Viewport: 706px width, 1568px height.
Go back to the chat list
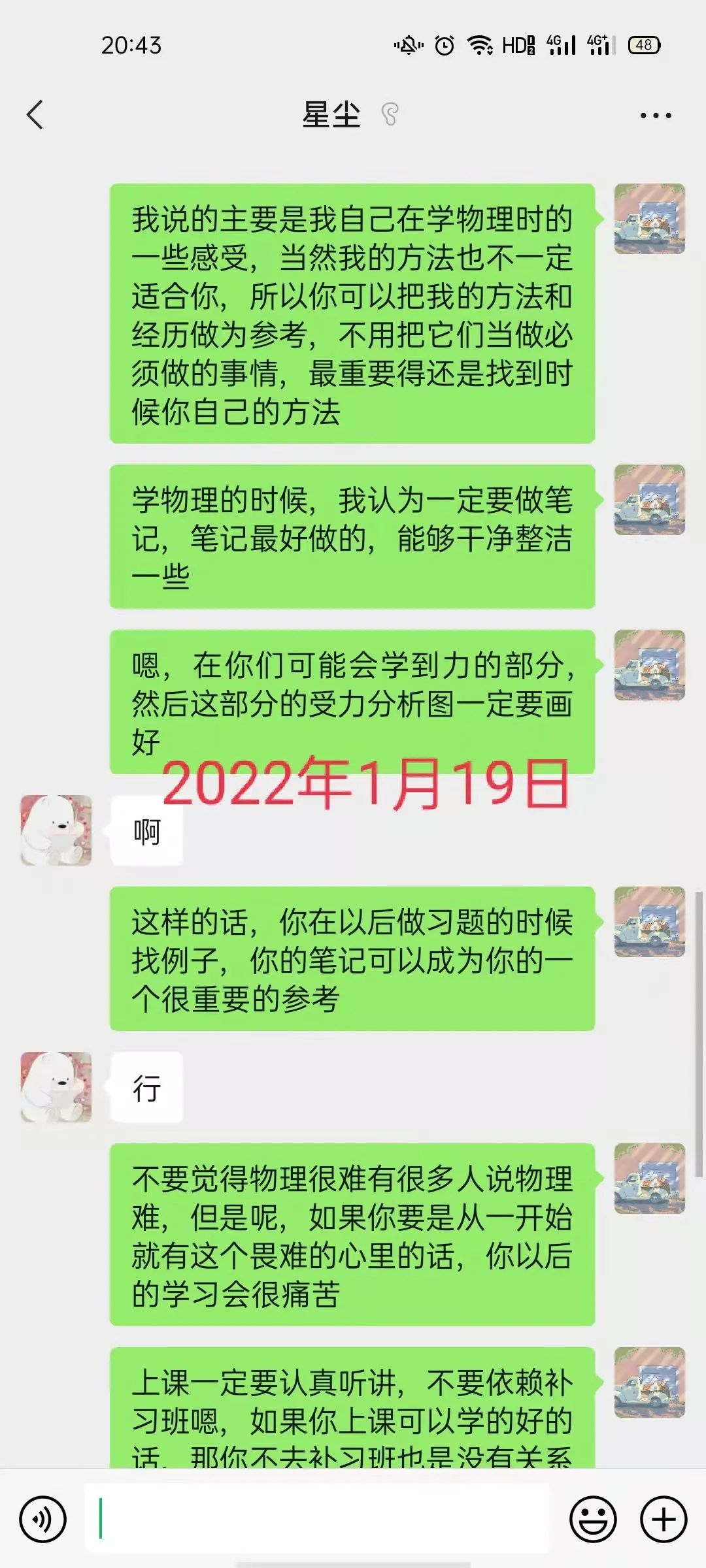coord(35,115)
